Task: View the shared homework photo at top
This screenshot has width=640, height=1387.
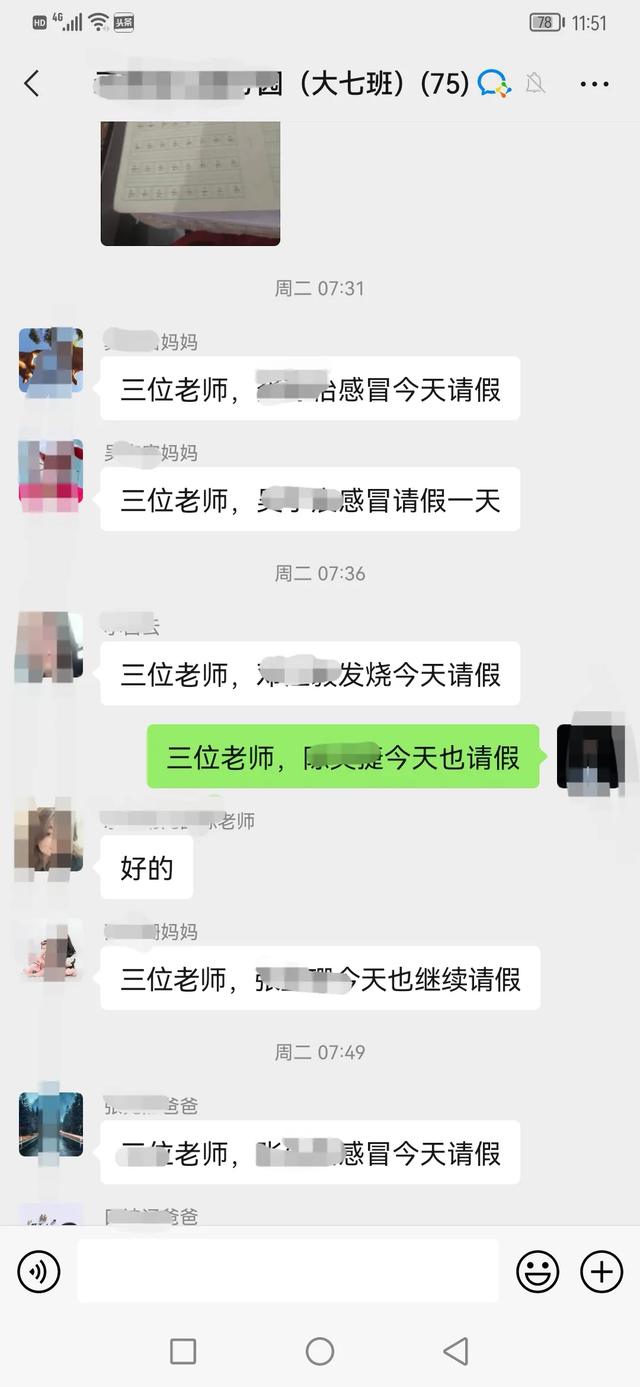Action: pos(190,182)
